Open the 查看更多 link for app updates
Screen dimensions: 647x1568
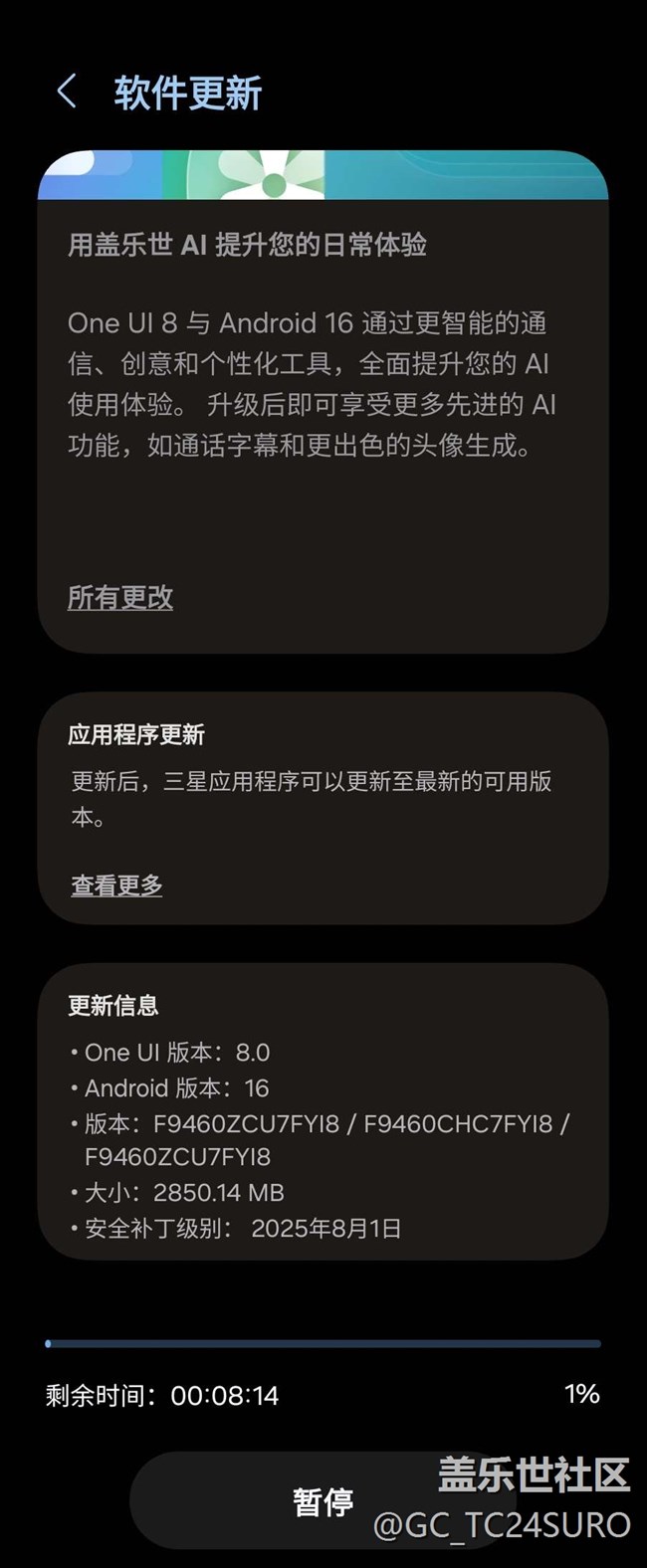[116, 884]
